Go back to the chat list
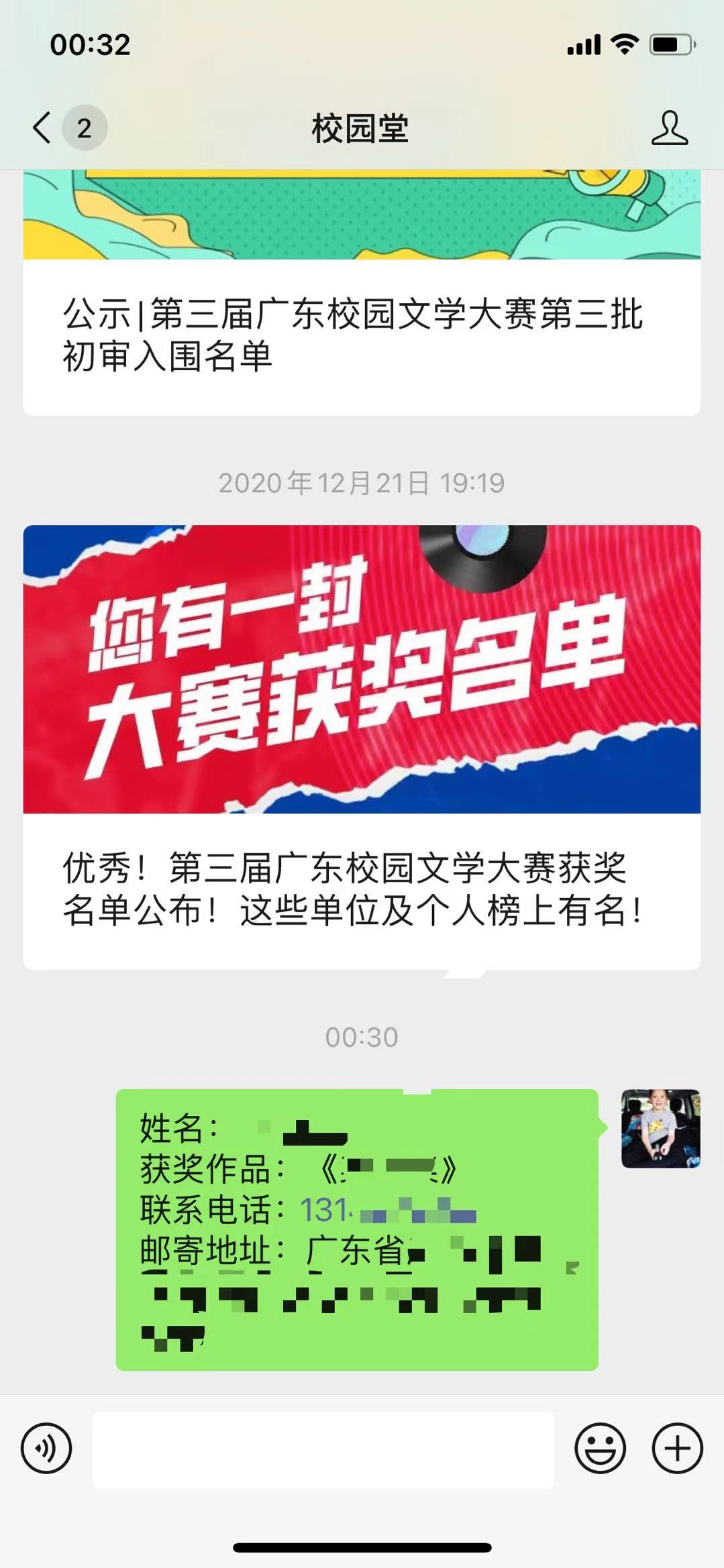The width and height of the screenshot is (724, 1568). 43,127
